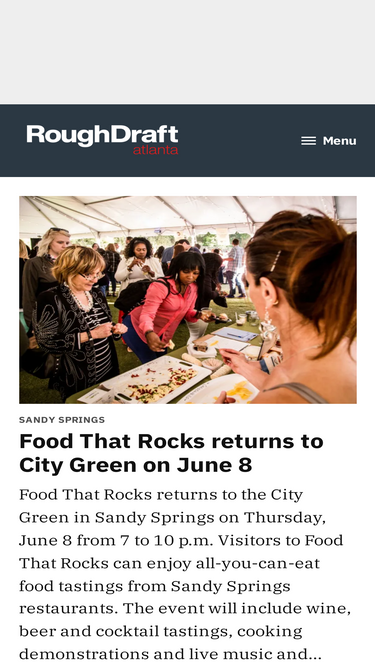Open the Food That Rocks returns headline
Screen dimensions: 375x667
point(171,453)
